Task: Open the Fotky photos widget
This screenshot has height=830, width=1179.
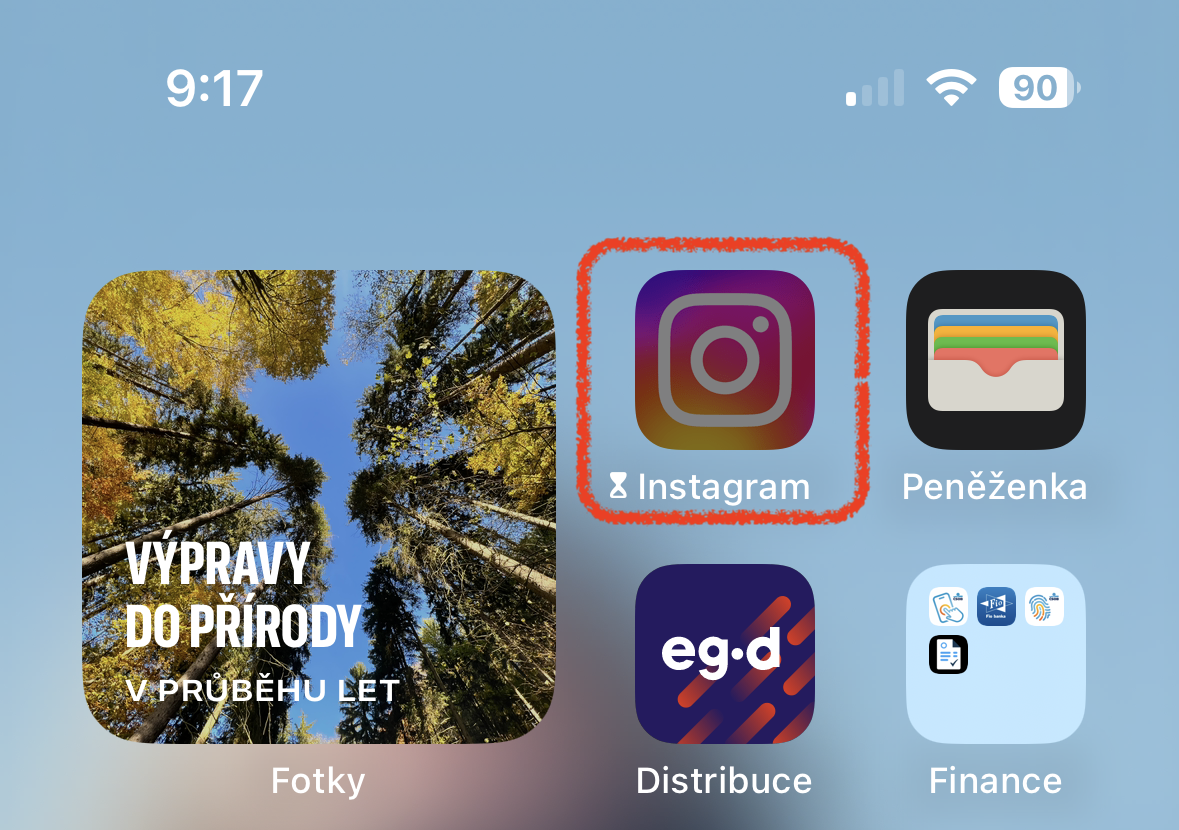Action: click(x=318, y=507)
